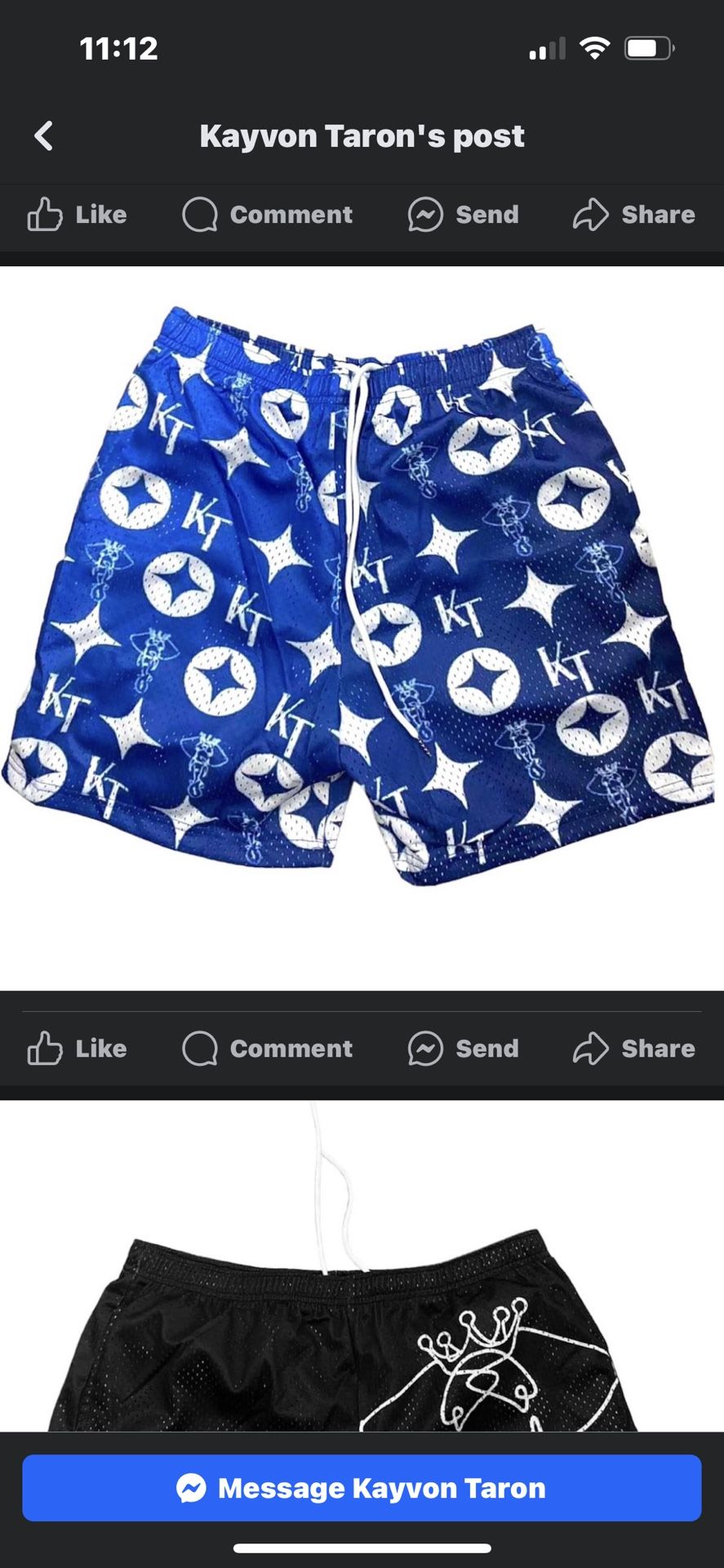Like the post using the top action bar
The image size is (724, 1568).
pos(78,215)
